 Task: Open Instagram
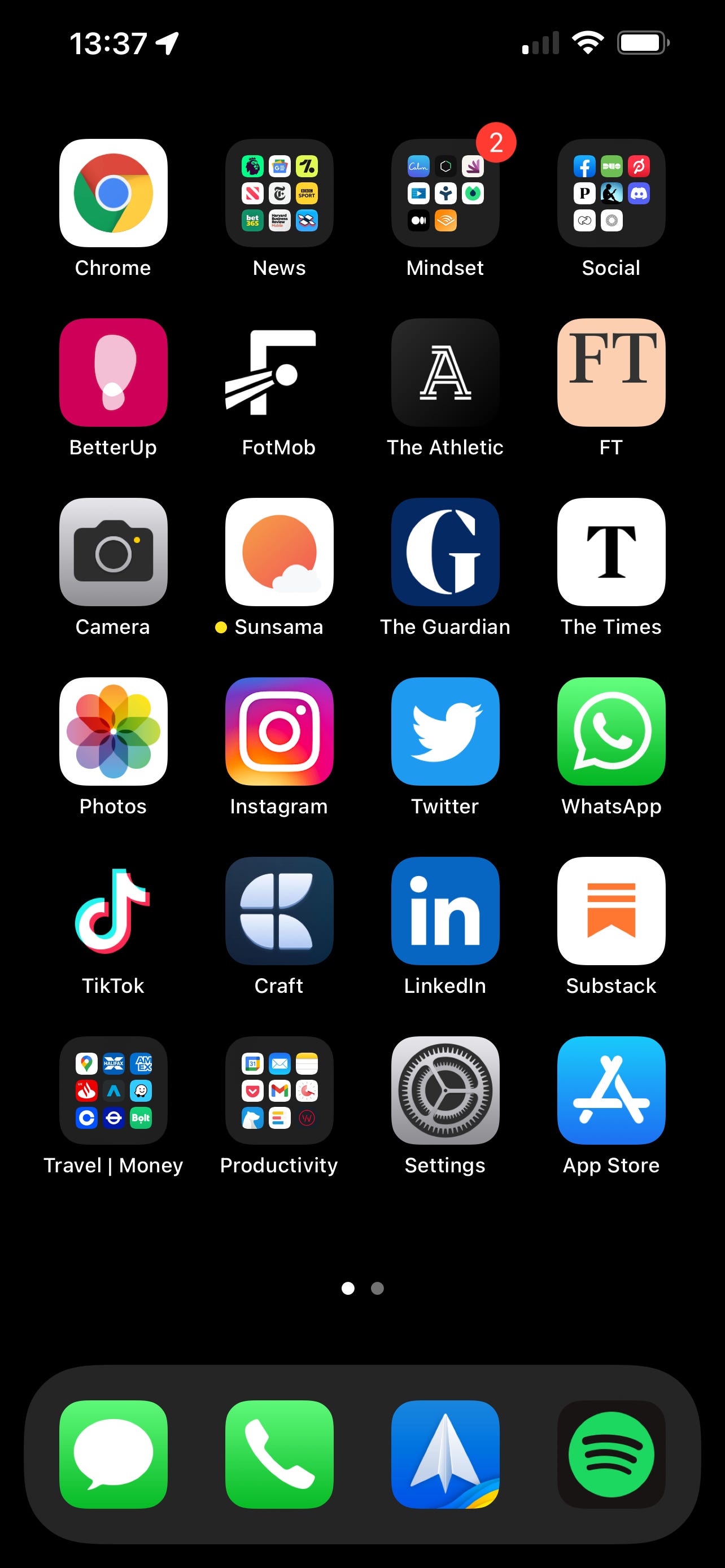pos(279,732)
